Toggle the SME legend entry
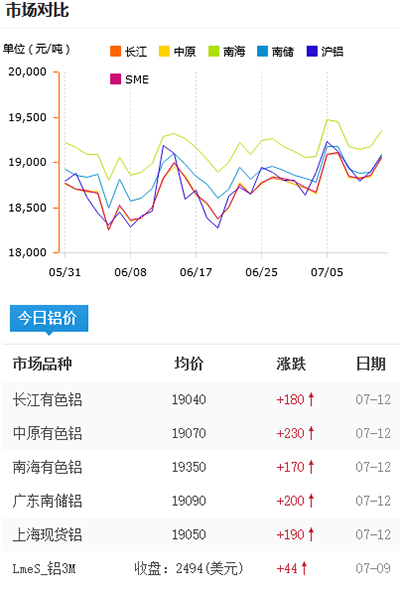The height and width of the screenshot is (590, 400). coord(129,79)
